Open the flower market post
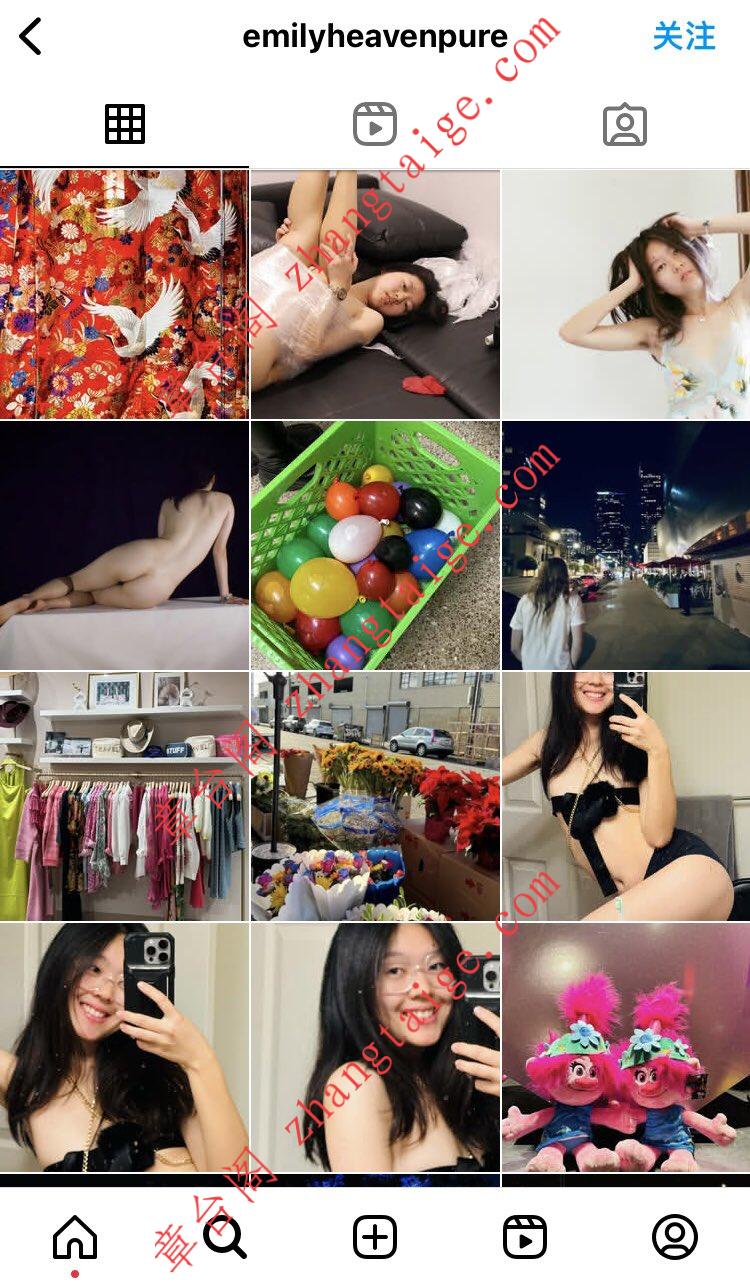750x1286 pixels. (375, 796)
